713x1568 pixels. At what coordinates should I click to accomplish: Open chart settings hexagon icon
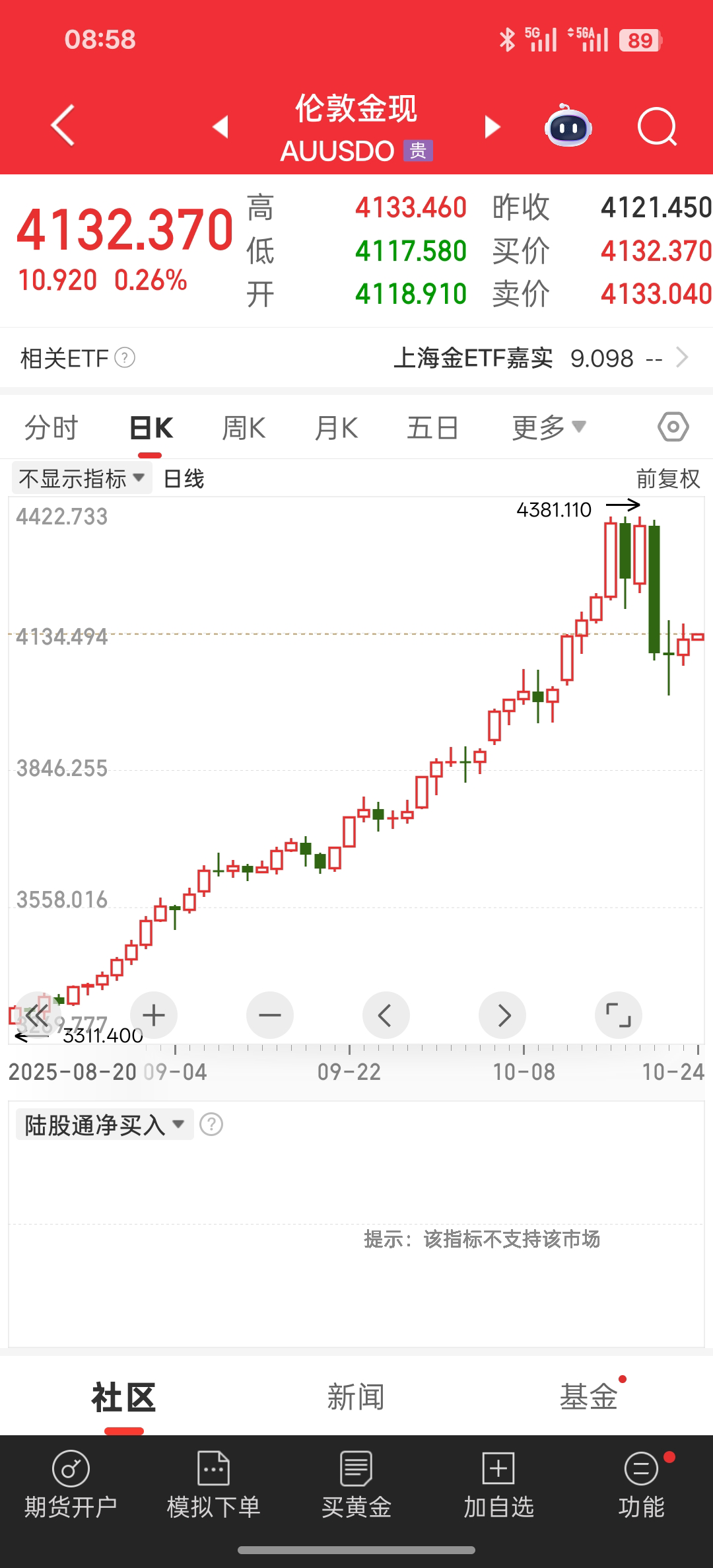point(673,427)
